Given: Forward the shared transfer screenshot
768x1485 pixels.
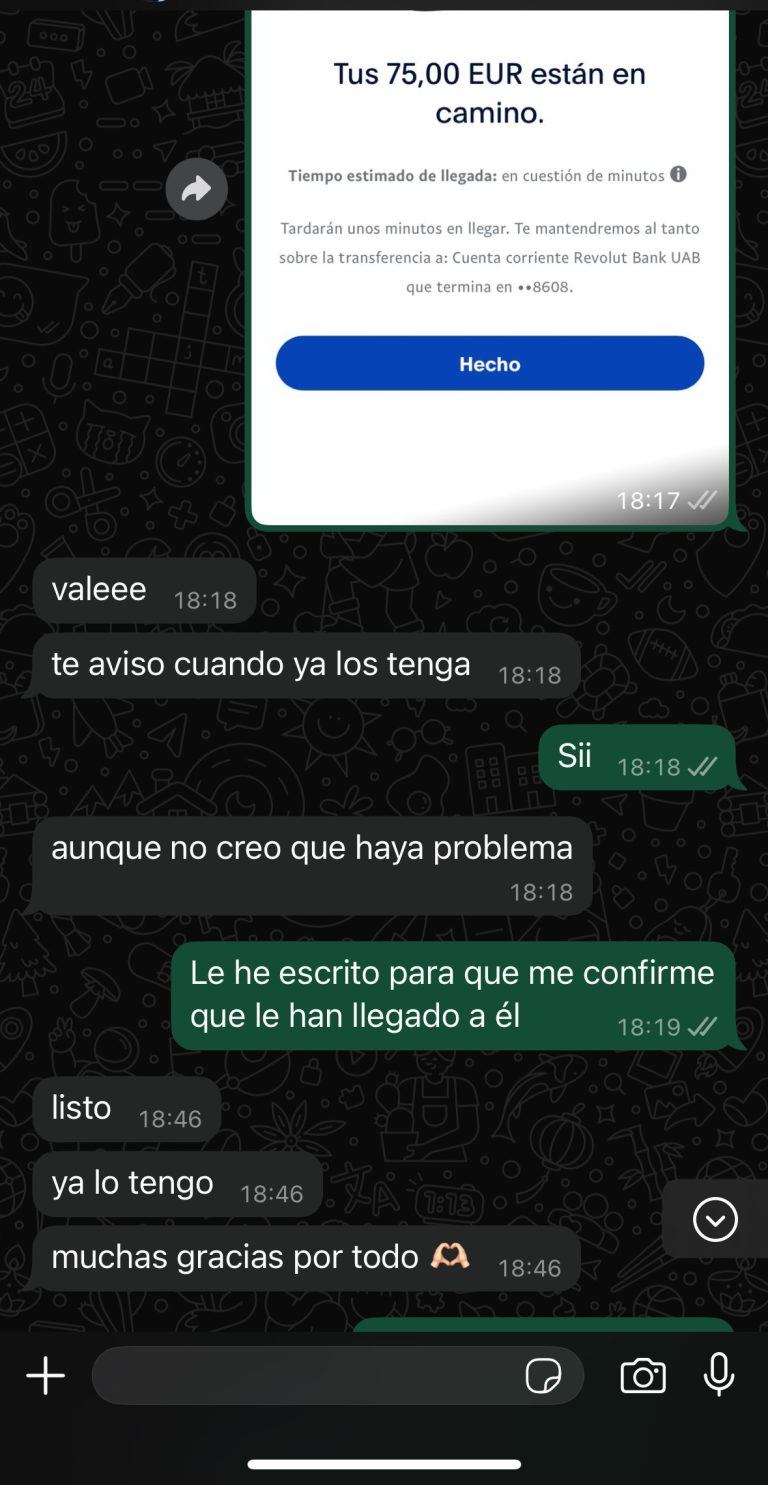Looking at the screenshot, I should (196, 188).
